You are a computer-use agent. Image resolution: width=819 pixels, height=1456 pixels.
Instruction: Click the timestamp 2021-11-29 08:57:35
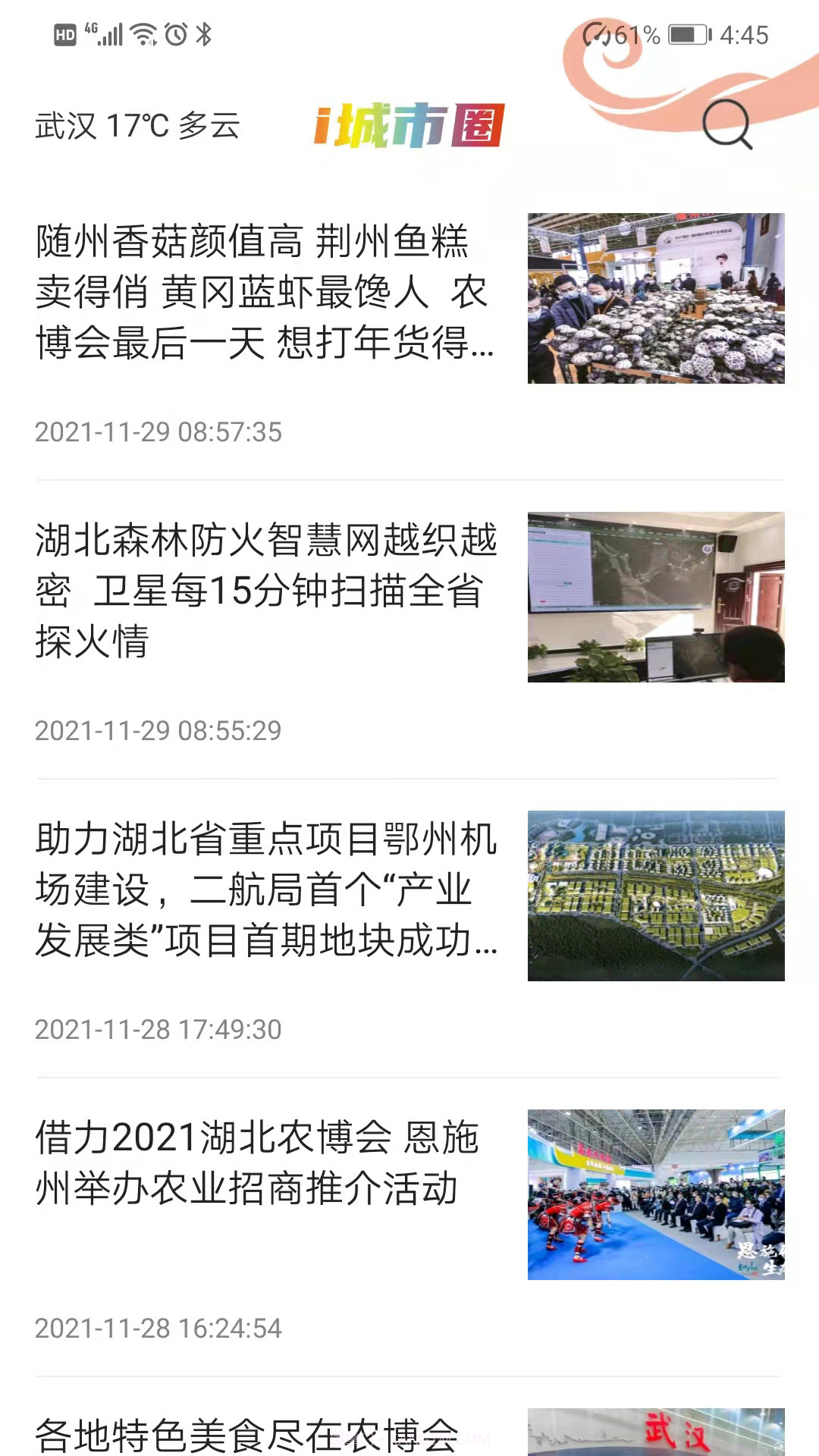159,434
